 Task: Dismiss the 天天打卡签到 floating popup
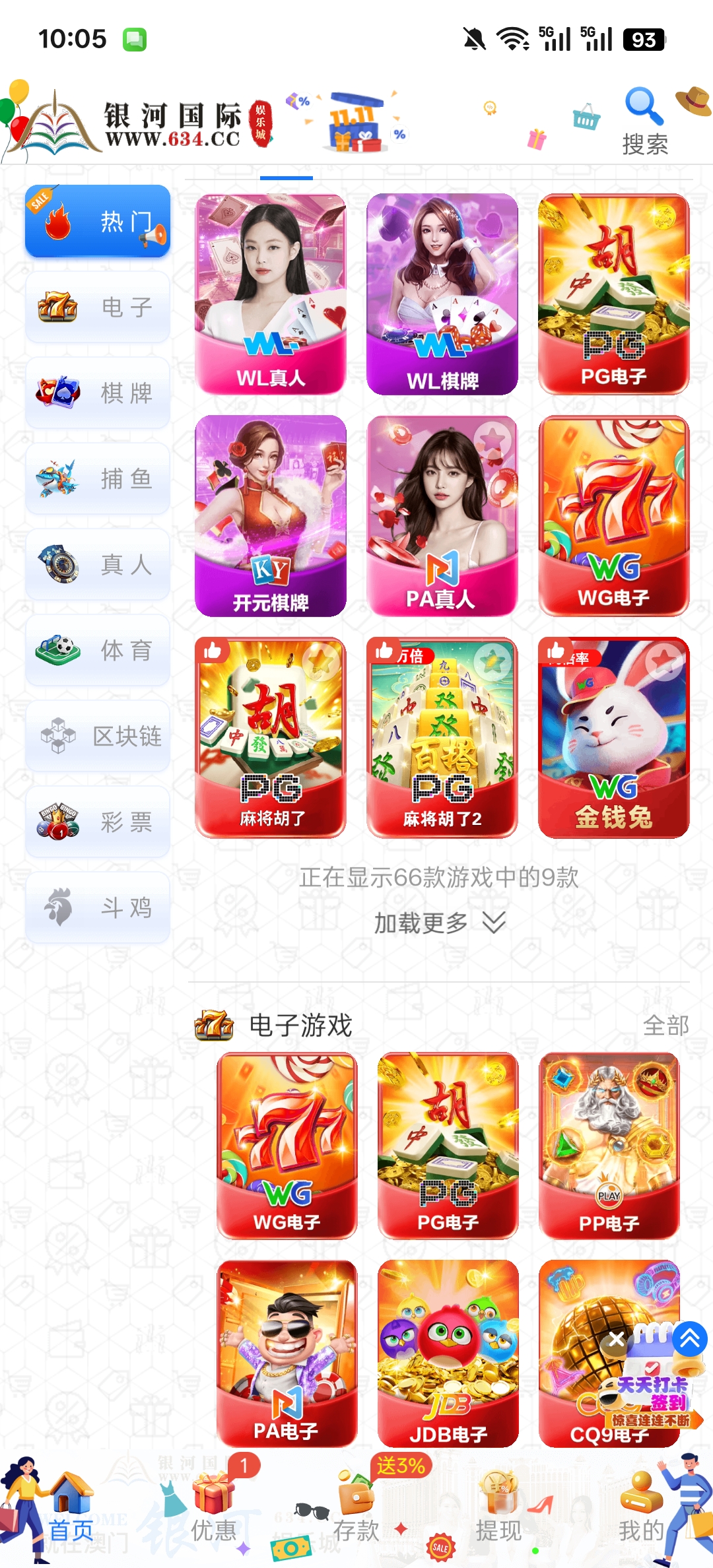[617, 1340]
